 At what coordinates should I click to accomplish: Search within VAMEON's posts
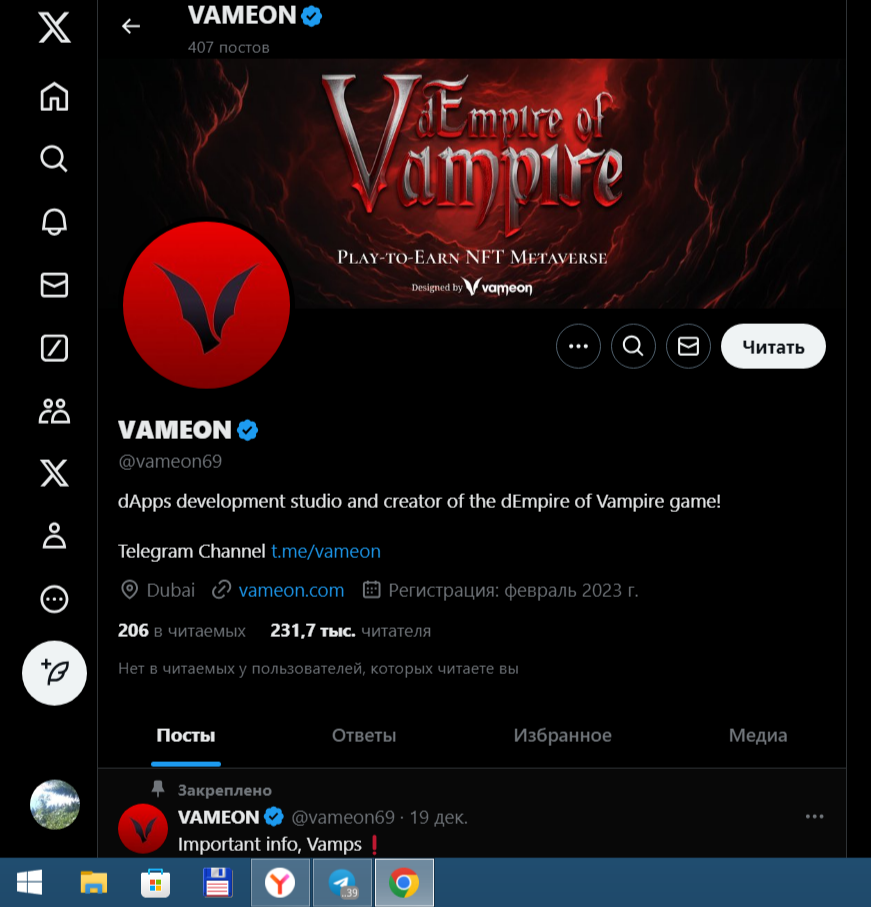(633, 346)
